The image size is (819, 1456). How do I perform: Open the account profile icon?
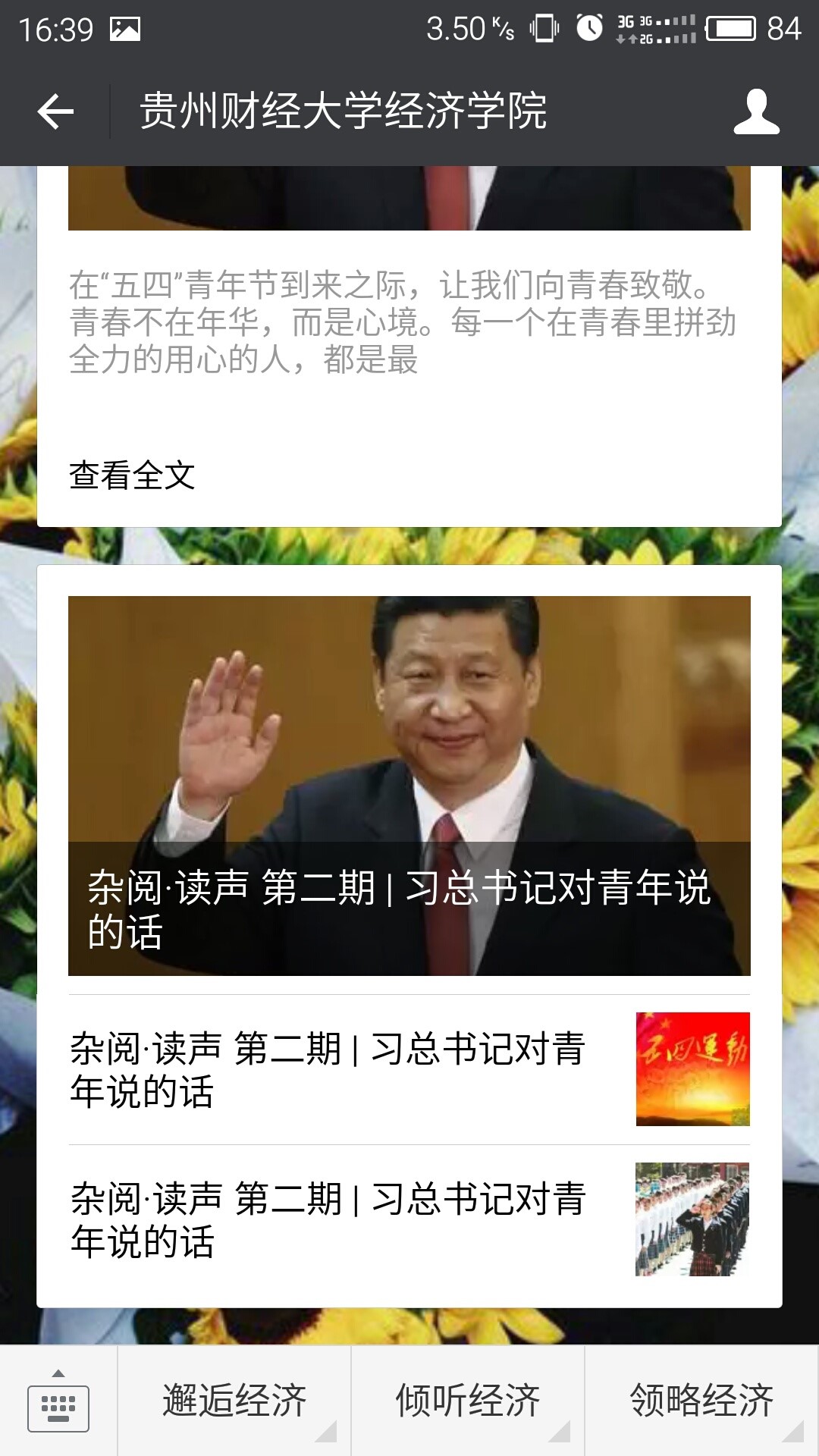[x=756, y=112]
